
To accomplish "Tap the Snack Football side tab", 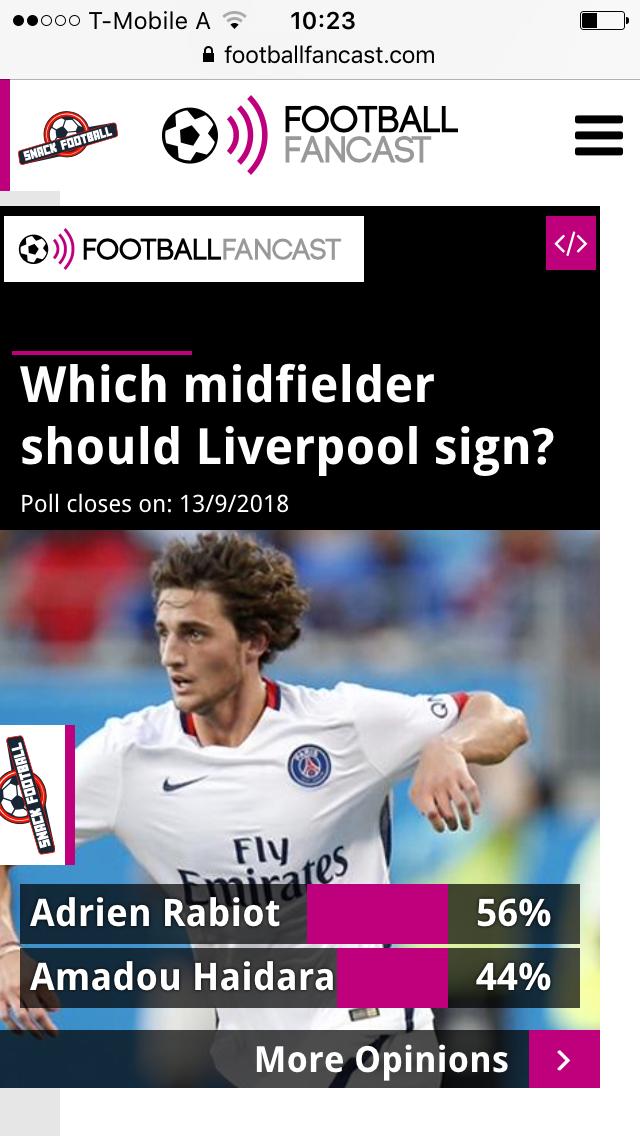I will pyautogui.click(x=36, y=795).
